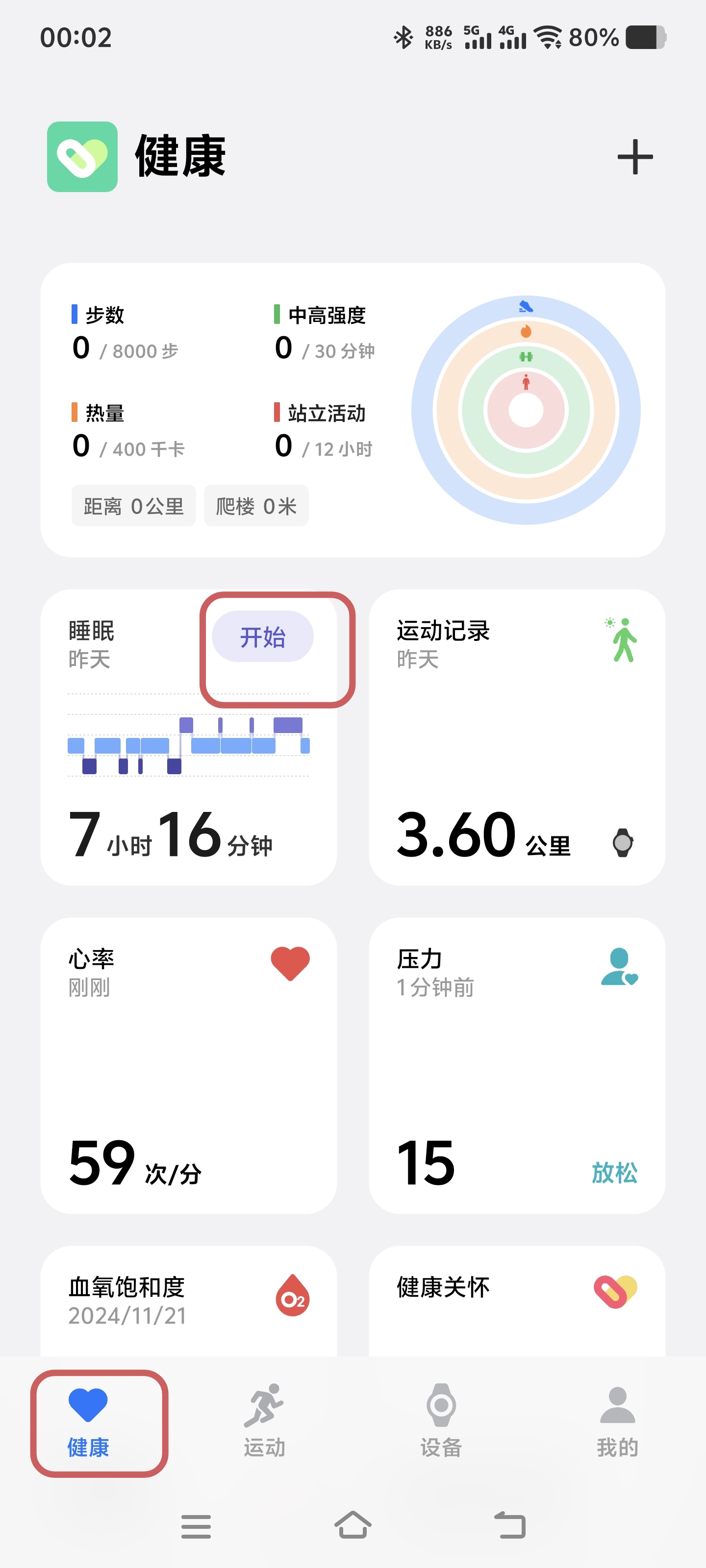706x1568 pixels.
Task: Go to the system home screen
Action: (x=353, y=1525)
